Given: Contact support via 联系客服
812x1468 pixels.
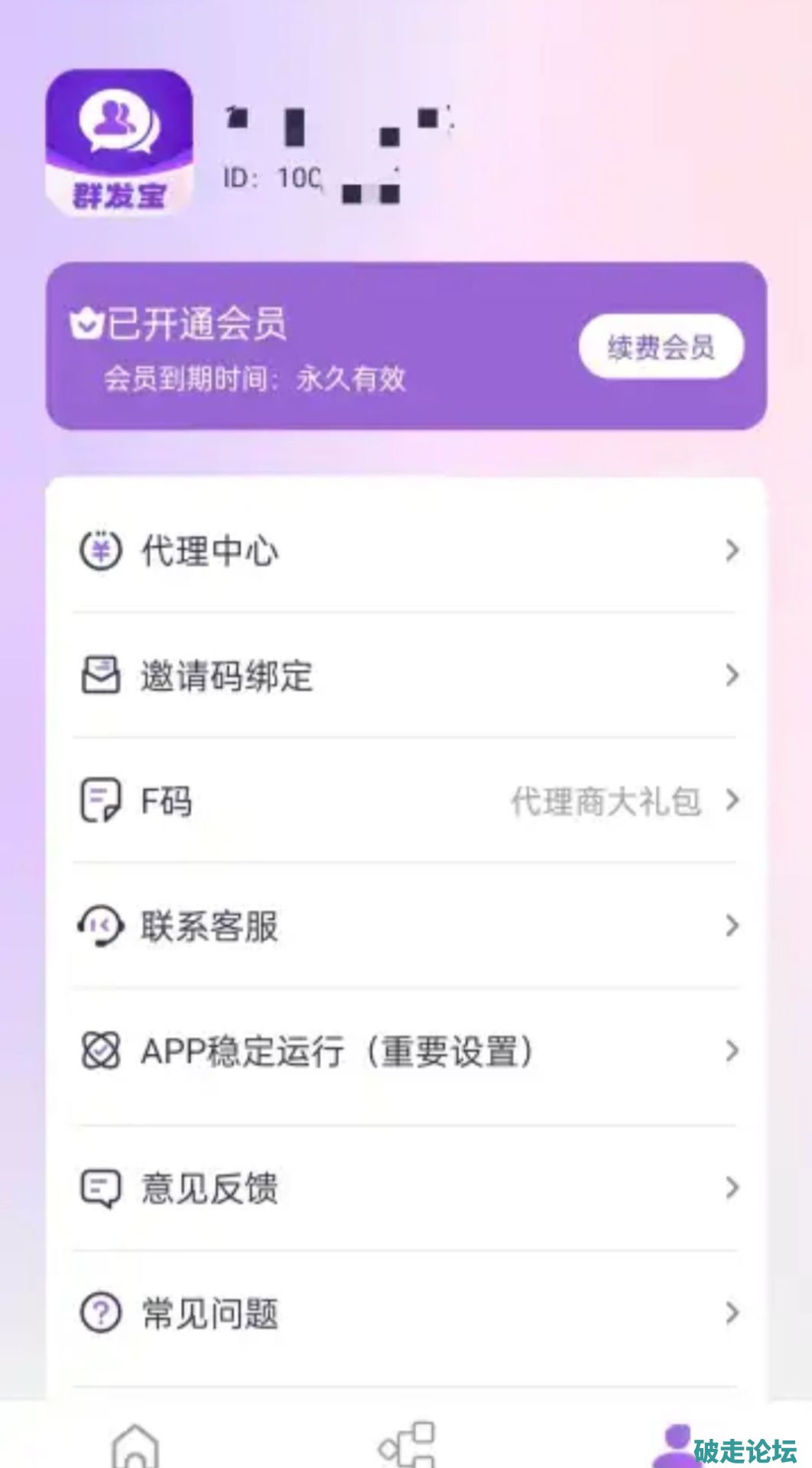Looking at the screenshot, I should click(x=405, y=926).
